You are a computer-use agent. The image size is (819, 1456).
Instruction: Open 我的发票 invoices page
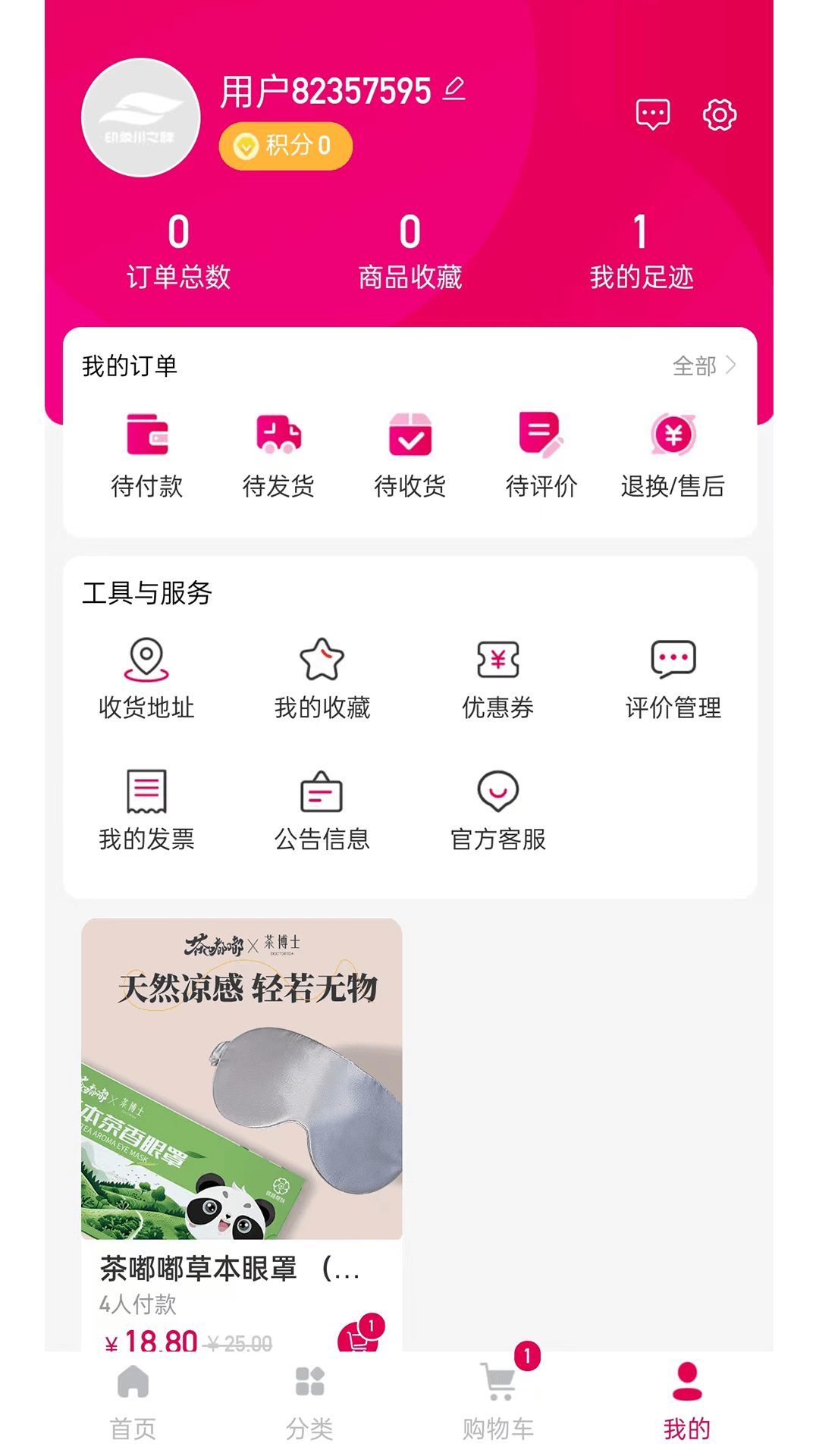pyautogui.click(x=147, y=808)
